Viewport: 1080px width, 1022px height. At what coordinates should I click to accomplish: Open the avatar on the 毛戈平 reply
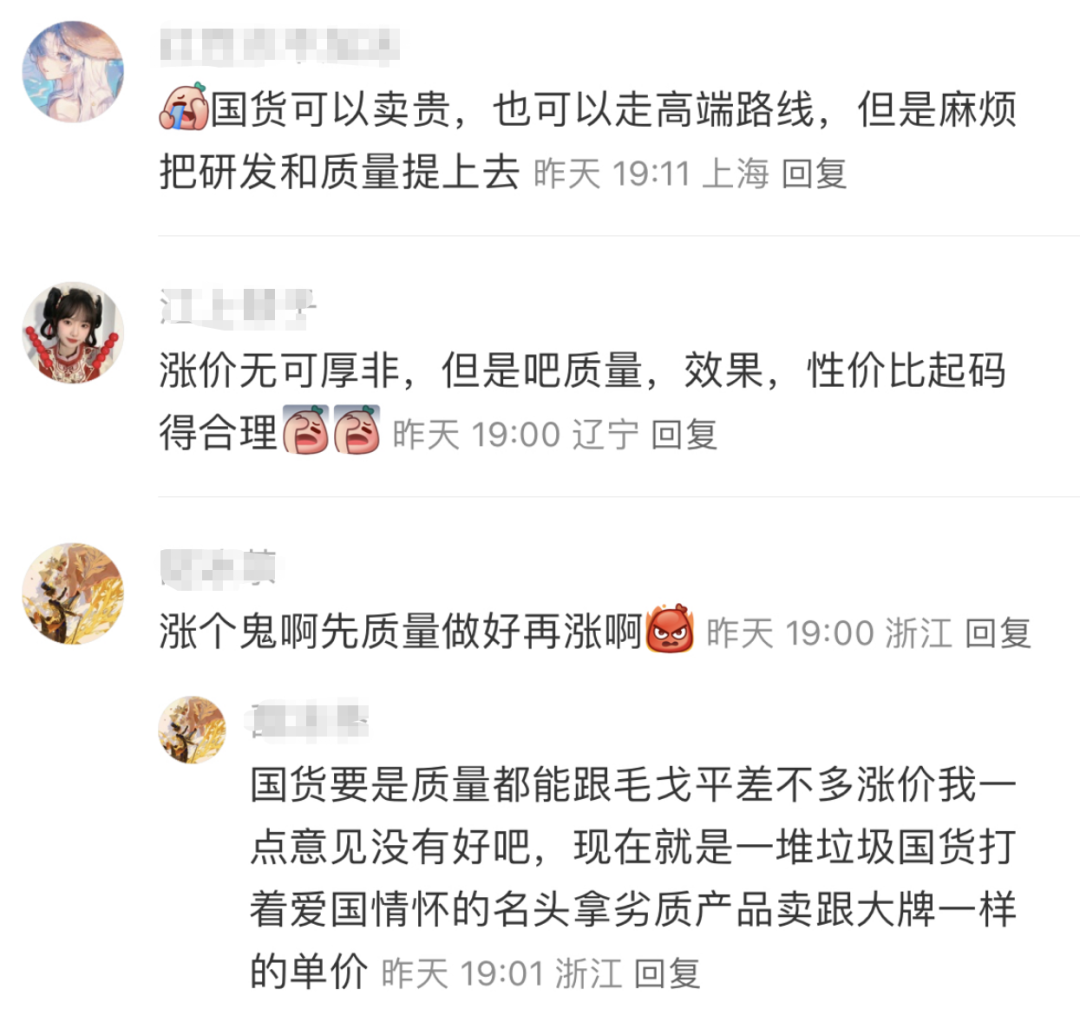(192, 729)
